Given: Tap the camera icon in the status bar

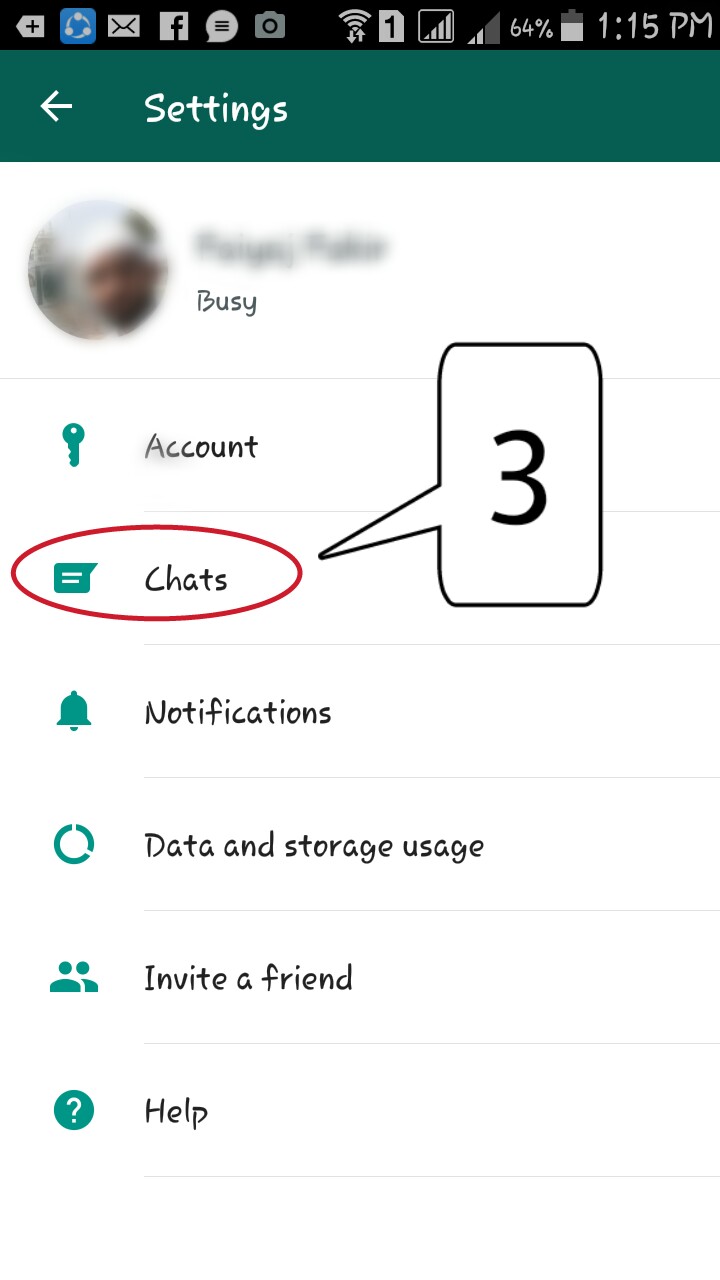Looking at the screenshot, I should point(270,27).
